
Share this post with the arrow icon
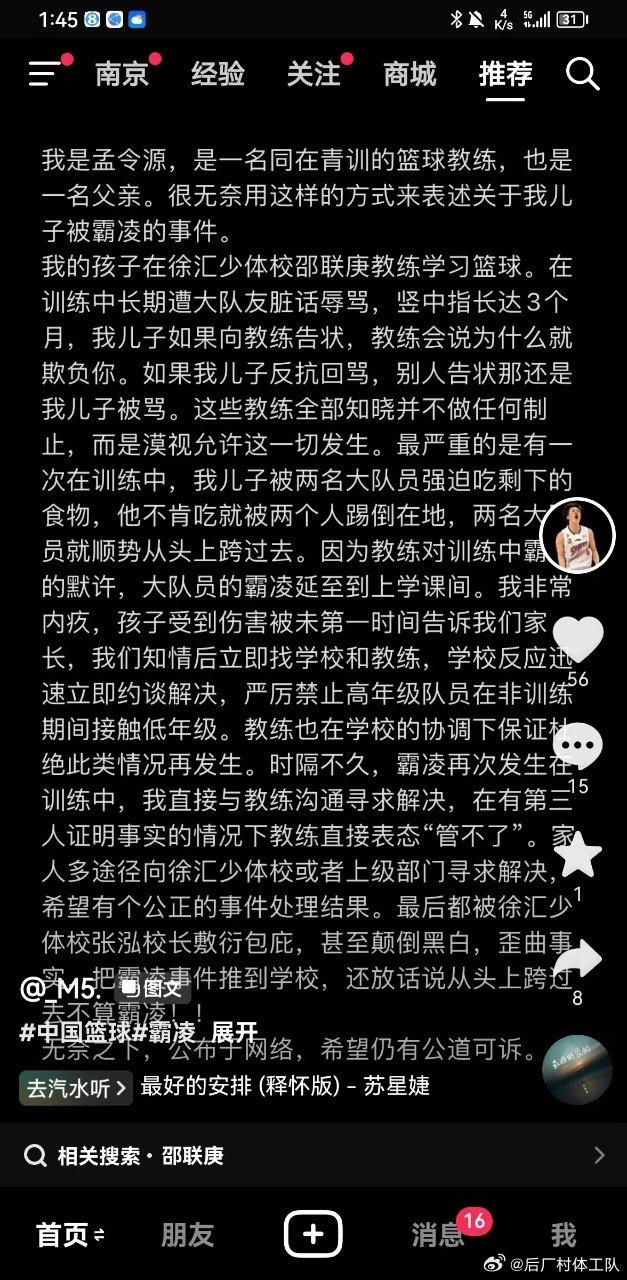click(x=578, y=958)
